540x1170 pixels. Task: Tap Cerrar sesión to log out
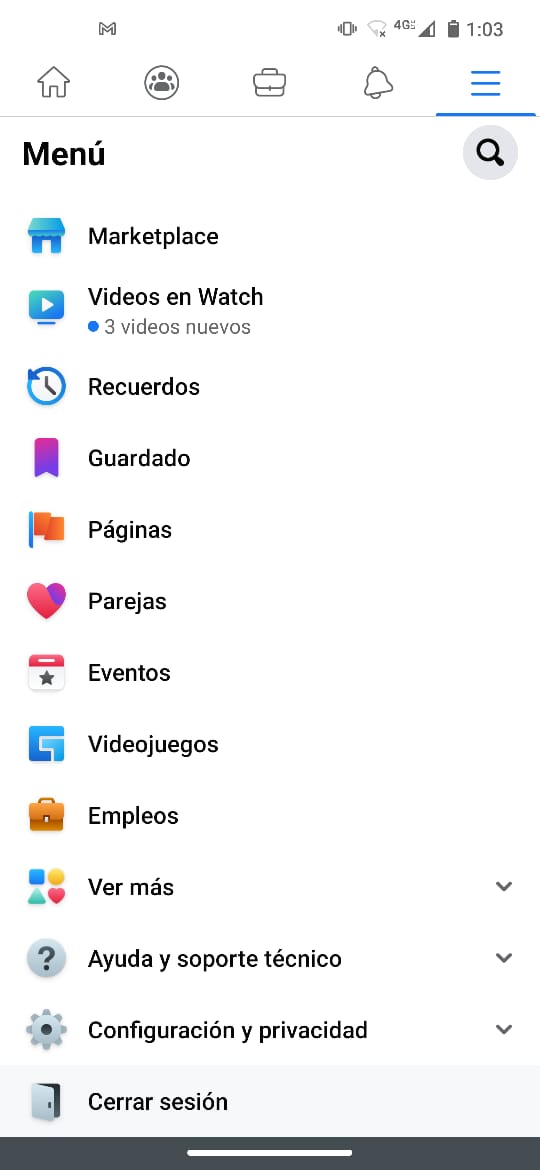pyautogui.click(x=270, y=1101)
